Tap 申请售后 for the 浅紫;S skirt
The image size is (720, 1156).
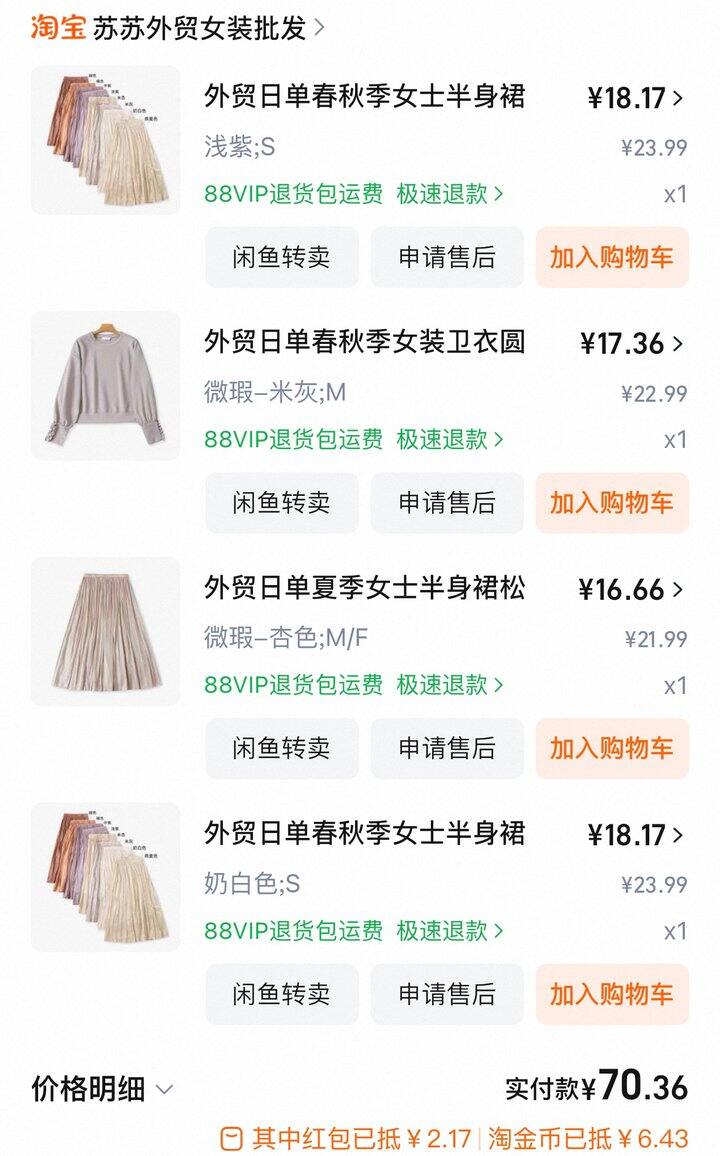[447, 257]
